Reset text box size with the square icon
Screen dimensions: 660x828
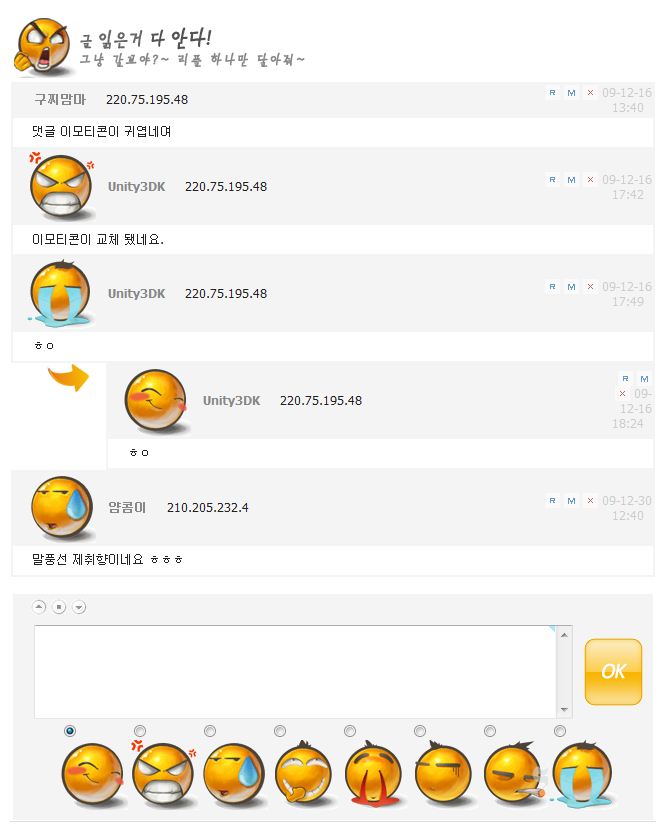(x=59, y=606)
